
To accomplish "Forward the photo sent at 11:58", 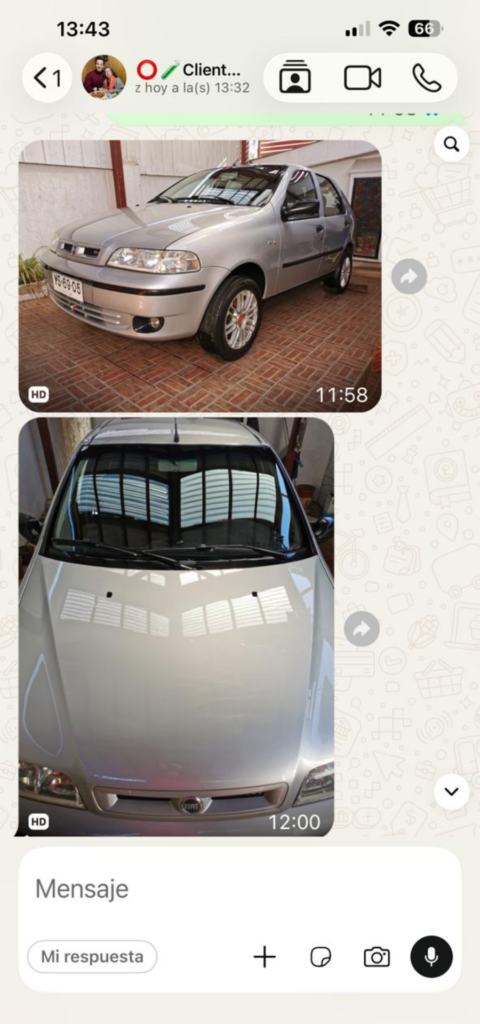I will [409, 276].
